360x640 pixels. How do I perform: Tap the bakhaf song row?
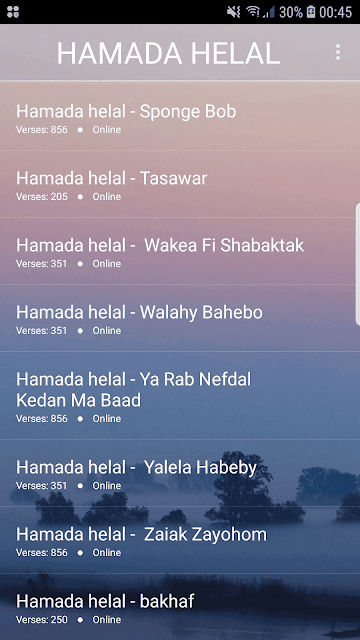180,607
